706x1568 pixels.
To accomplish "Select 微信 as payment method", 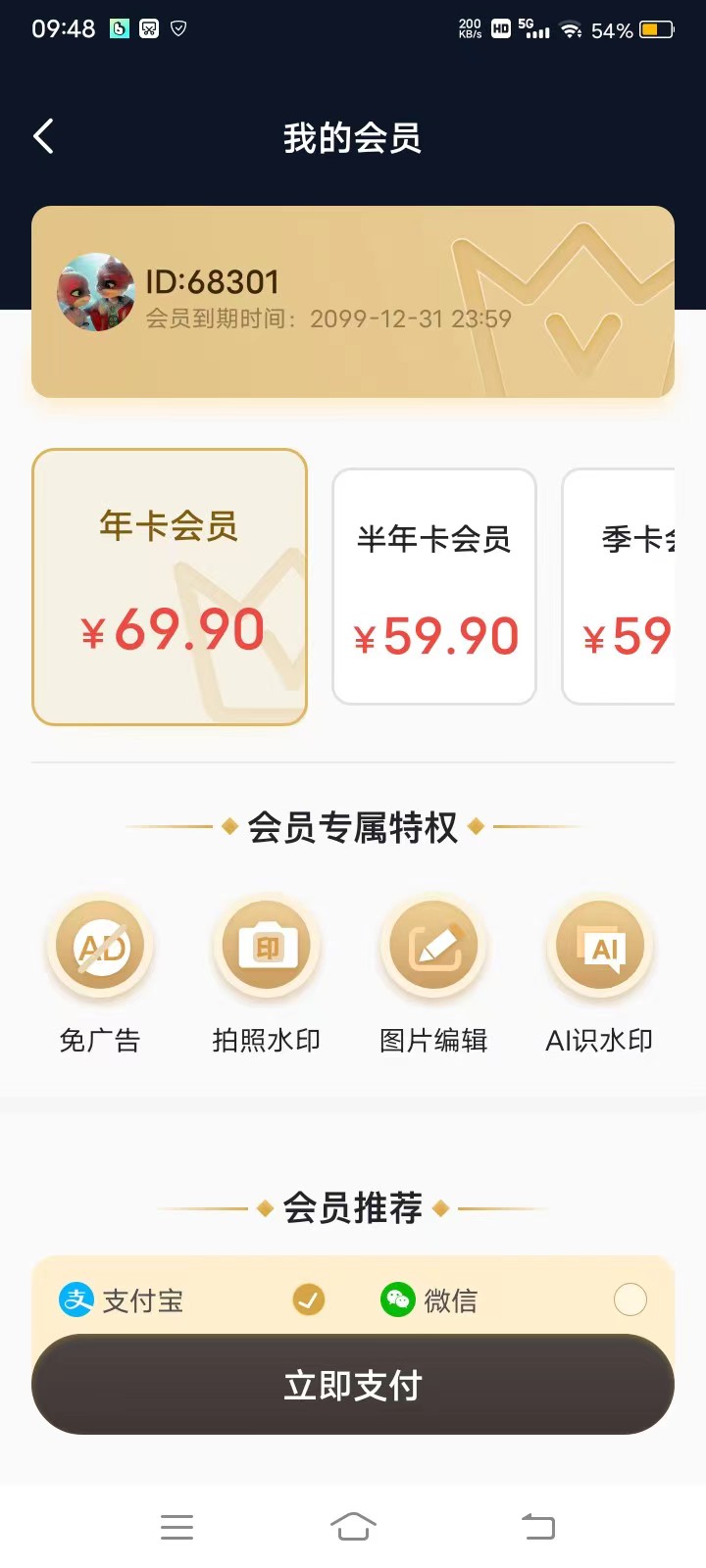I will (629, 1300).
